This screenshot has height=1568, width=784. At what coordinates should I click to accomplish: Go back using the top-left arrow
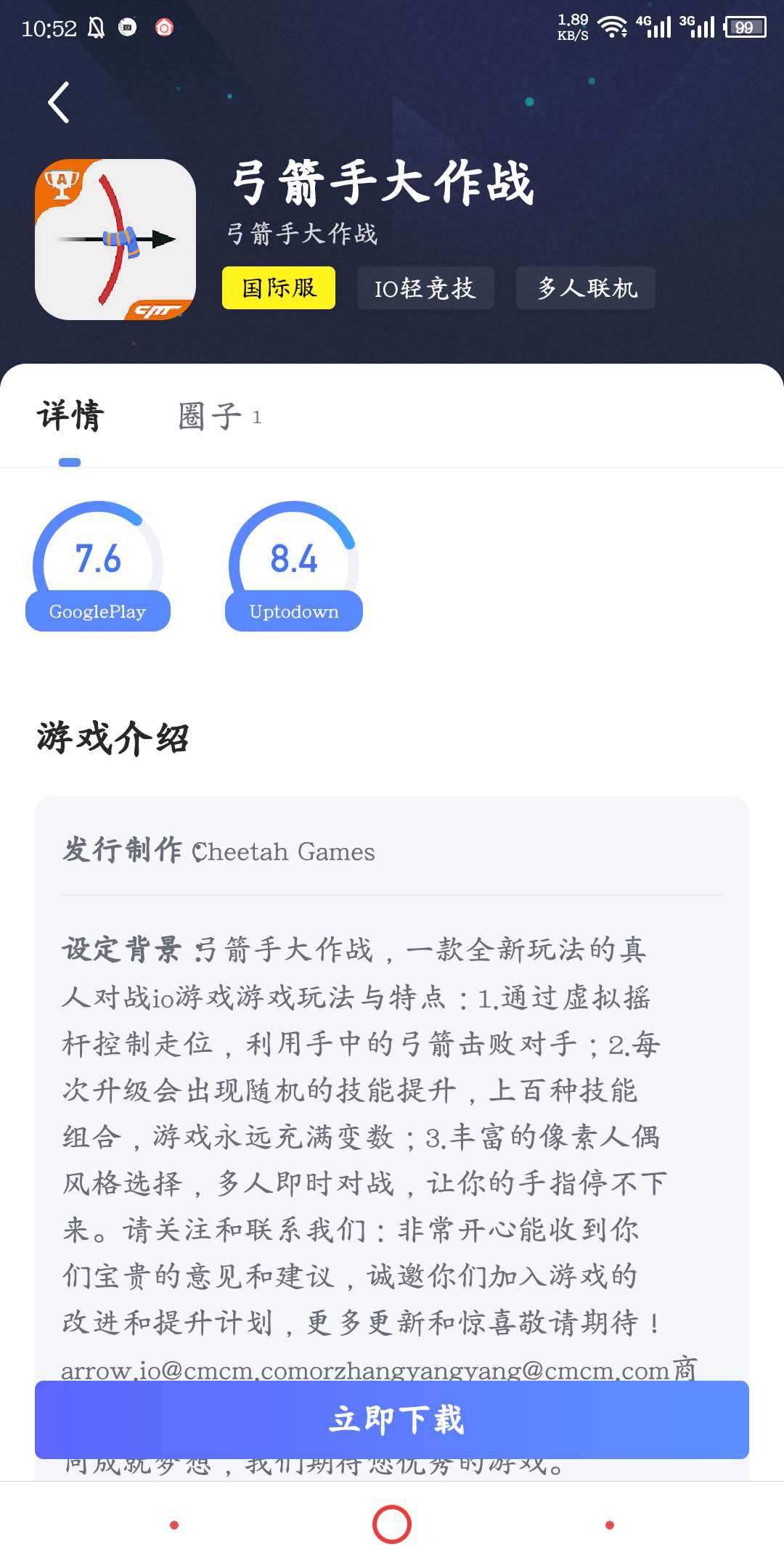(59, 102)
